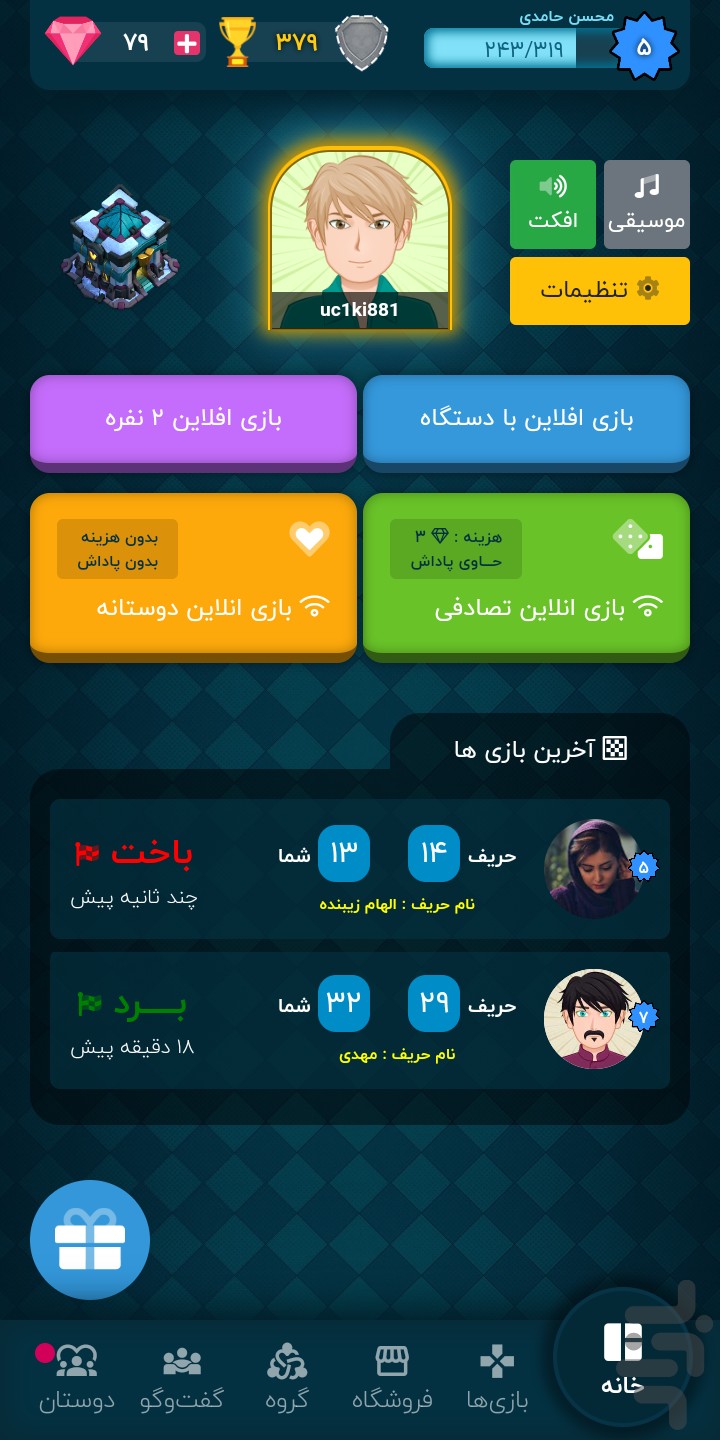This screenshot has width=720, height=1440.
Task: Open the lost game against الهام زیبنده
Action: 360,868
